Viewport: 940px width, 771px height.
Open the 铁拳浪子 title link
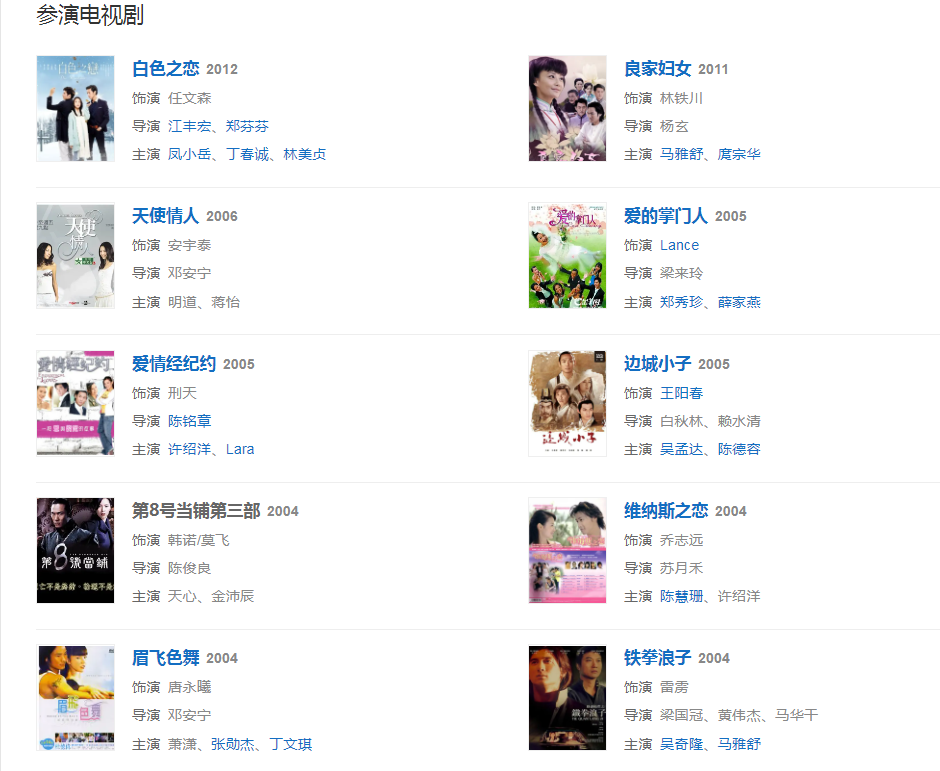point(657,658)
